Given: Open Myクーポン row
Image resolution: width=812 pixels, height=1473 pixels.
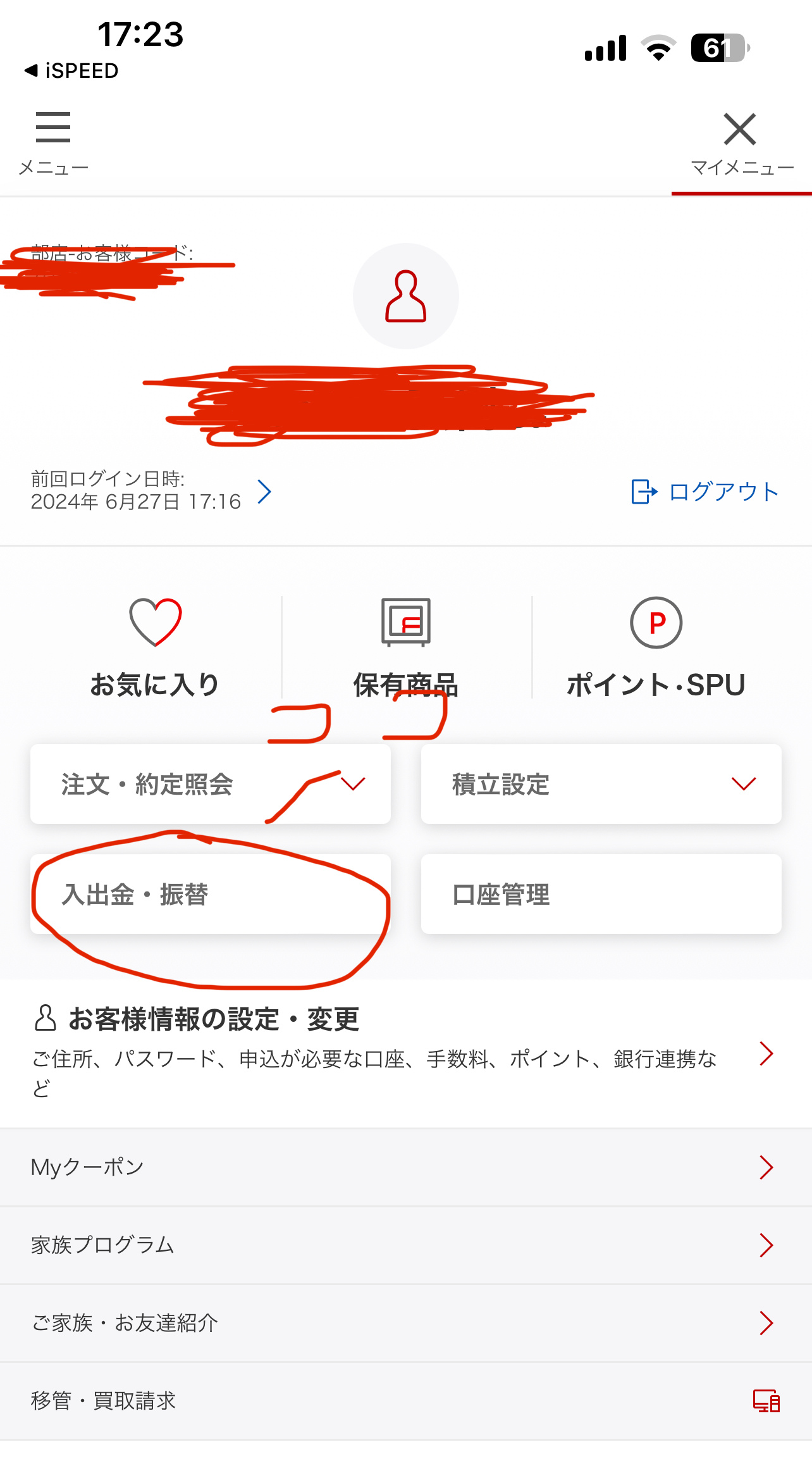Looking at the screenshot, I should tap(406, 1167).
